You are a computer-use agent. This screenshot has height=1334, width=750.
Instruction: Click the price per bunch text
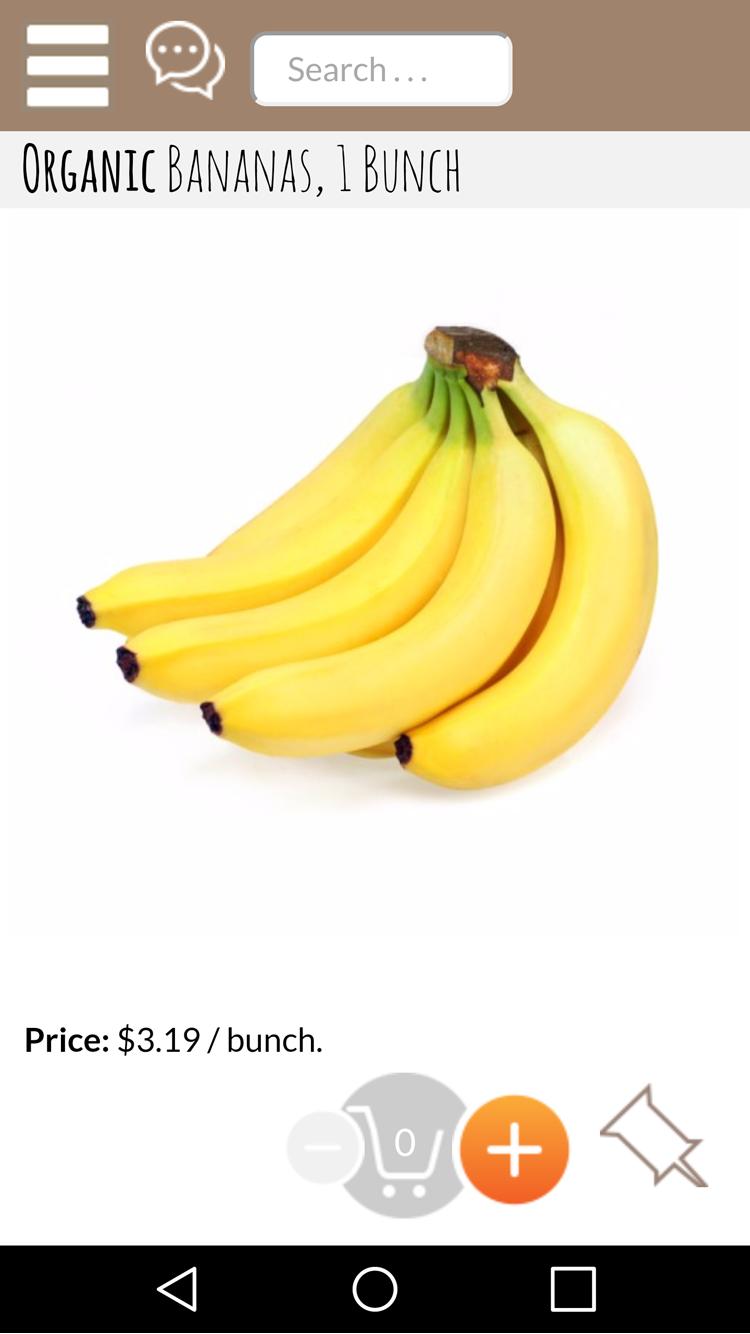tap(170, 1040)
